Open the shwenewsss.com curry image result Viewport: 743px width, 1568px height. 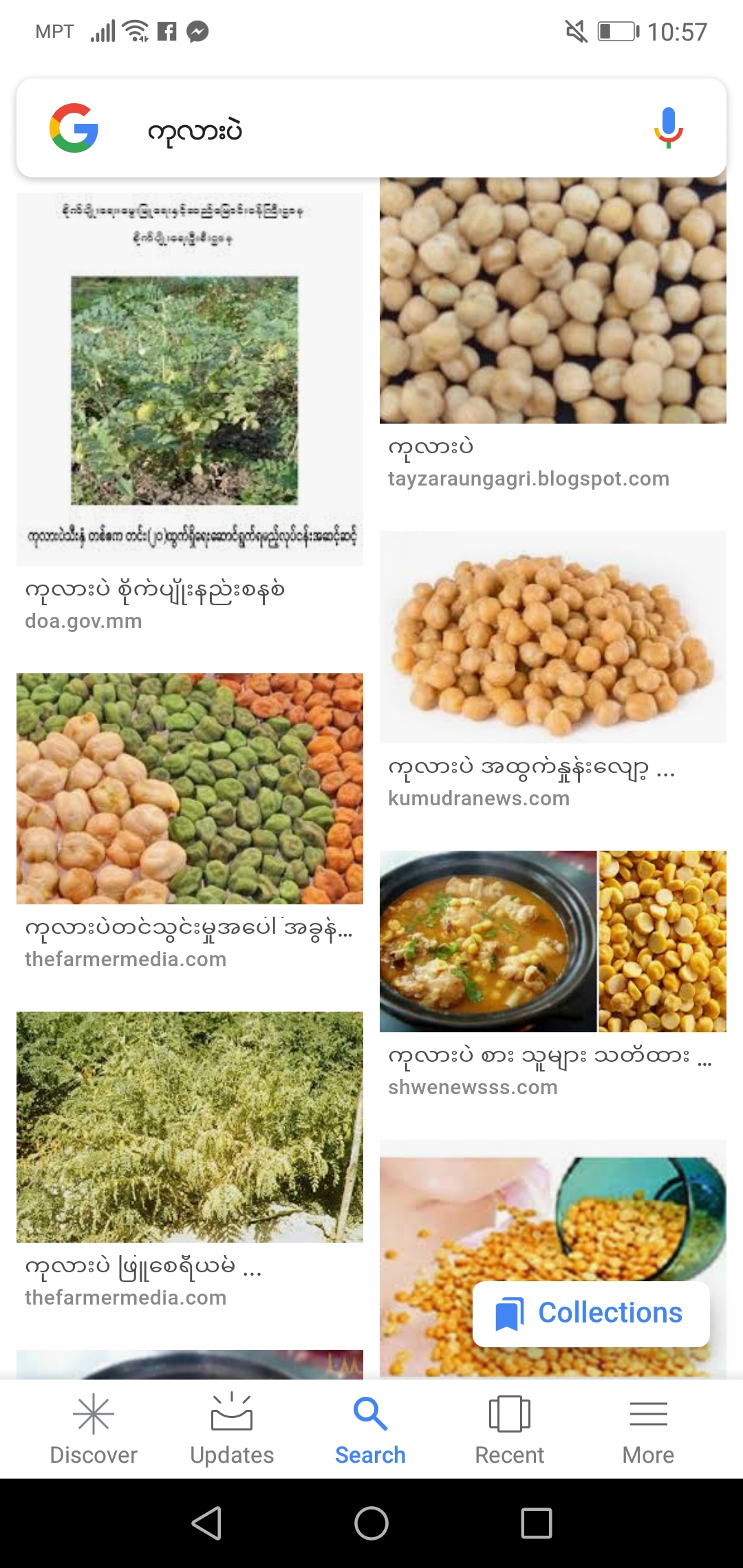[x=552, y=941]
